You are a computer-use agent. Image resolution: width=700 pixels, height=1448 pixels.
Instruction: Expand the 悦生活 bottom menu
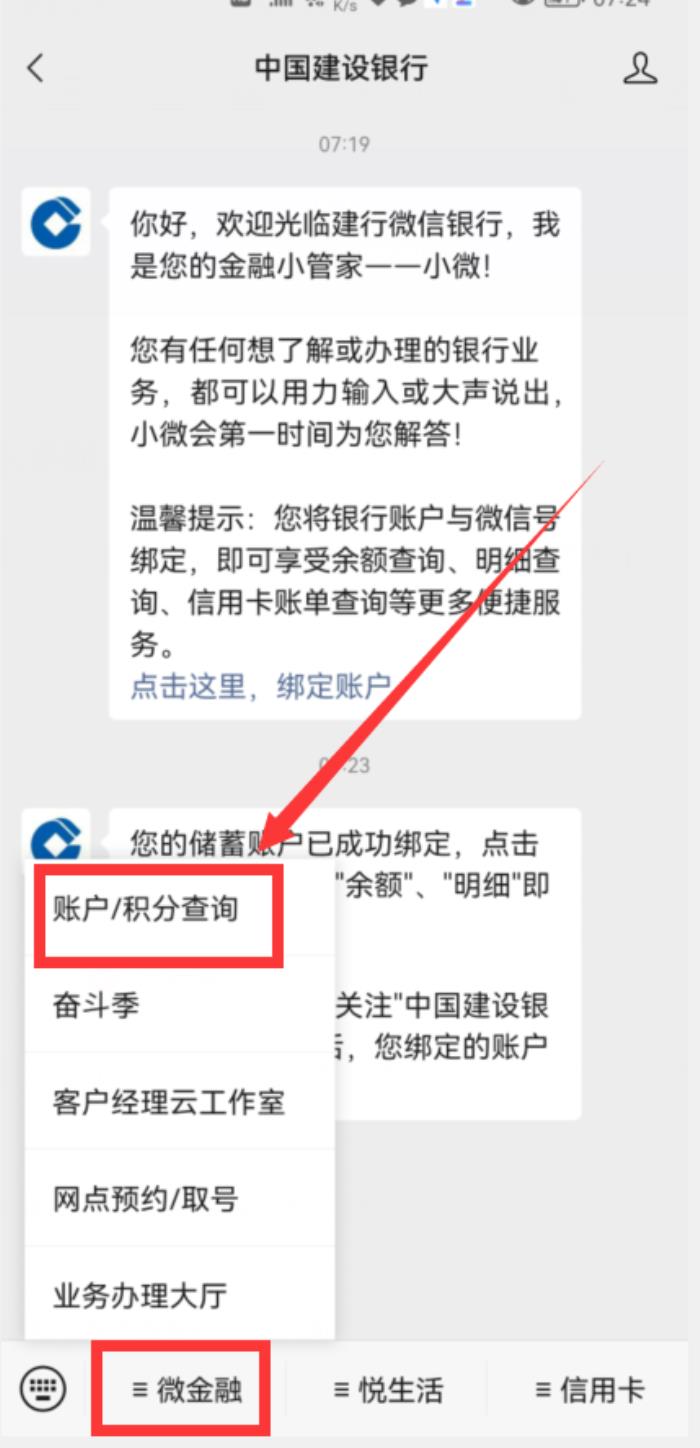click(388, 1390)
